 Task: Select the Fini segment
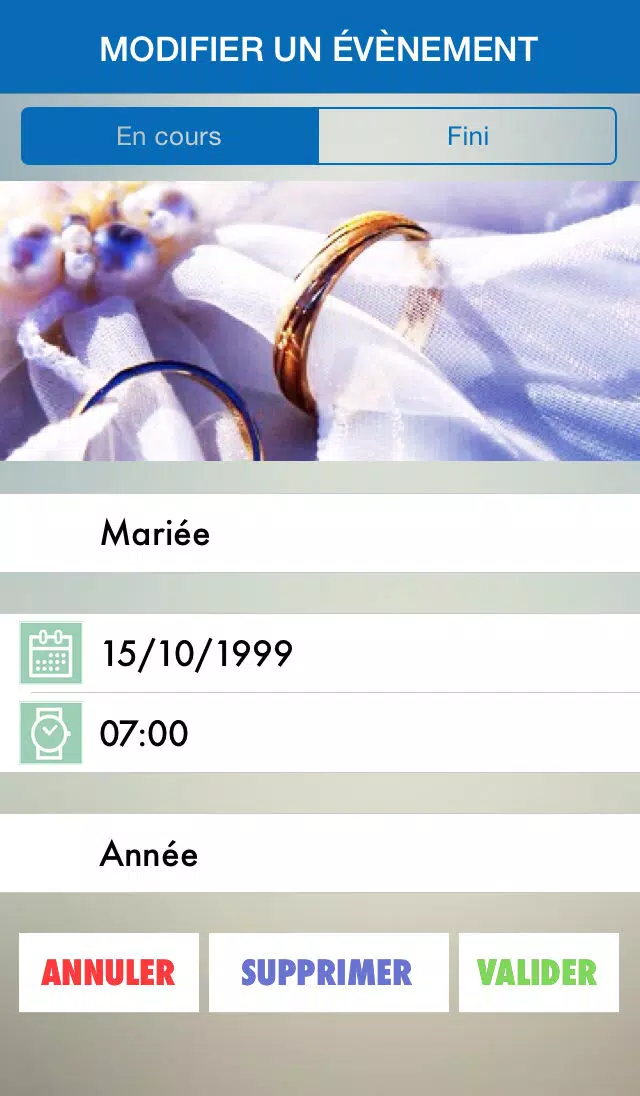coord(467,136)
